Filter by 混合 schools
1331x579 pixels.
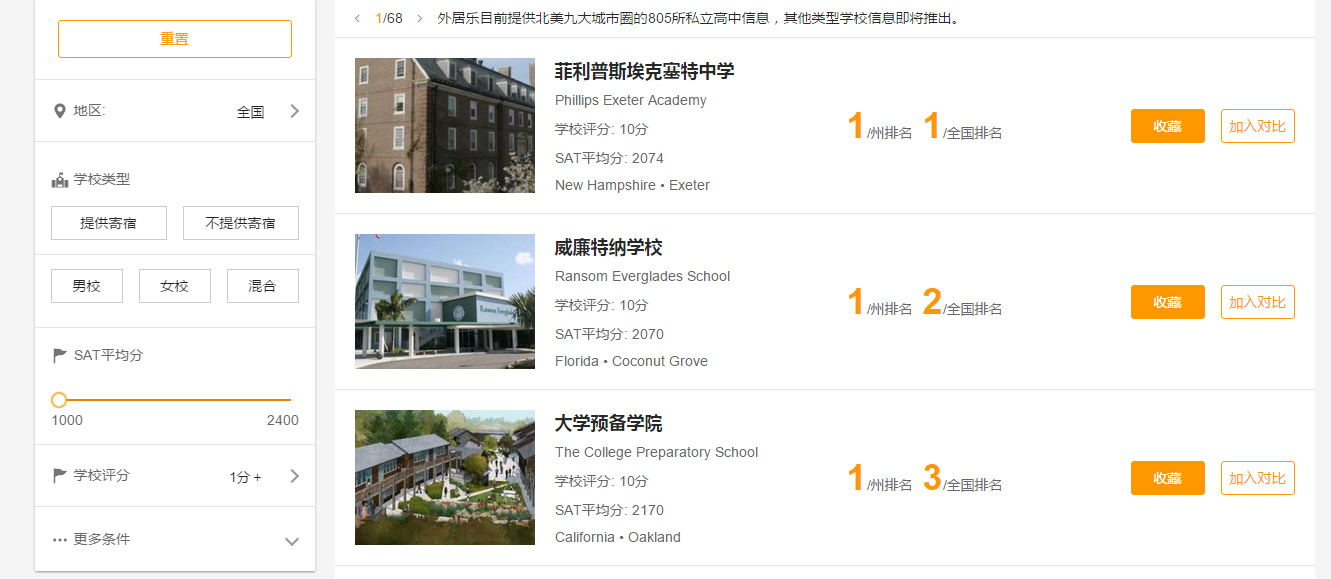tap(262, 286)
